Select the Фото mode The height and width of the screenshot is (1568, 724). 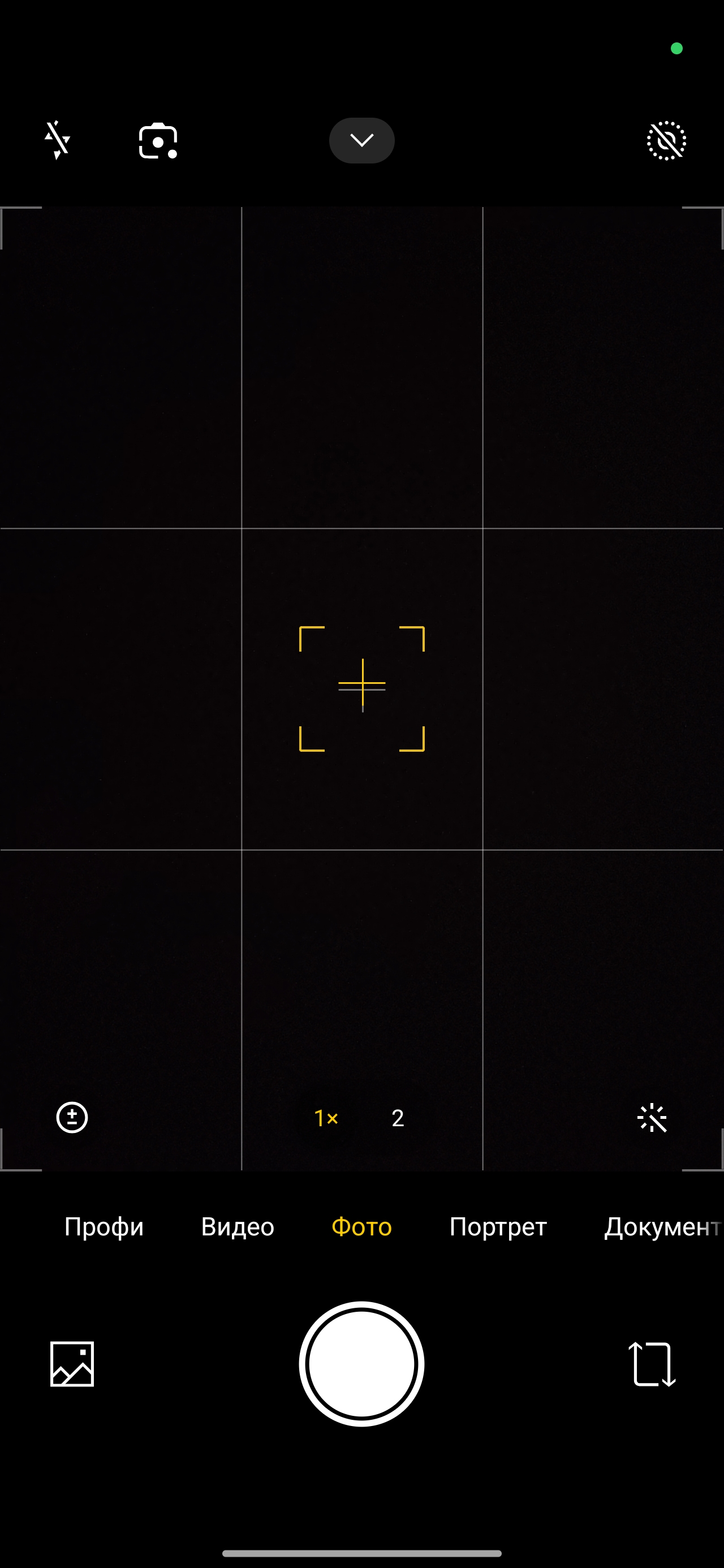[x=361, y=1226]
